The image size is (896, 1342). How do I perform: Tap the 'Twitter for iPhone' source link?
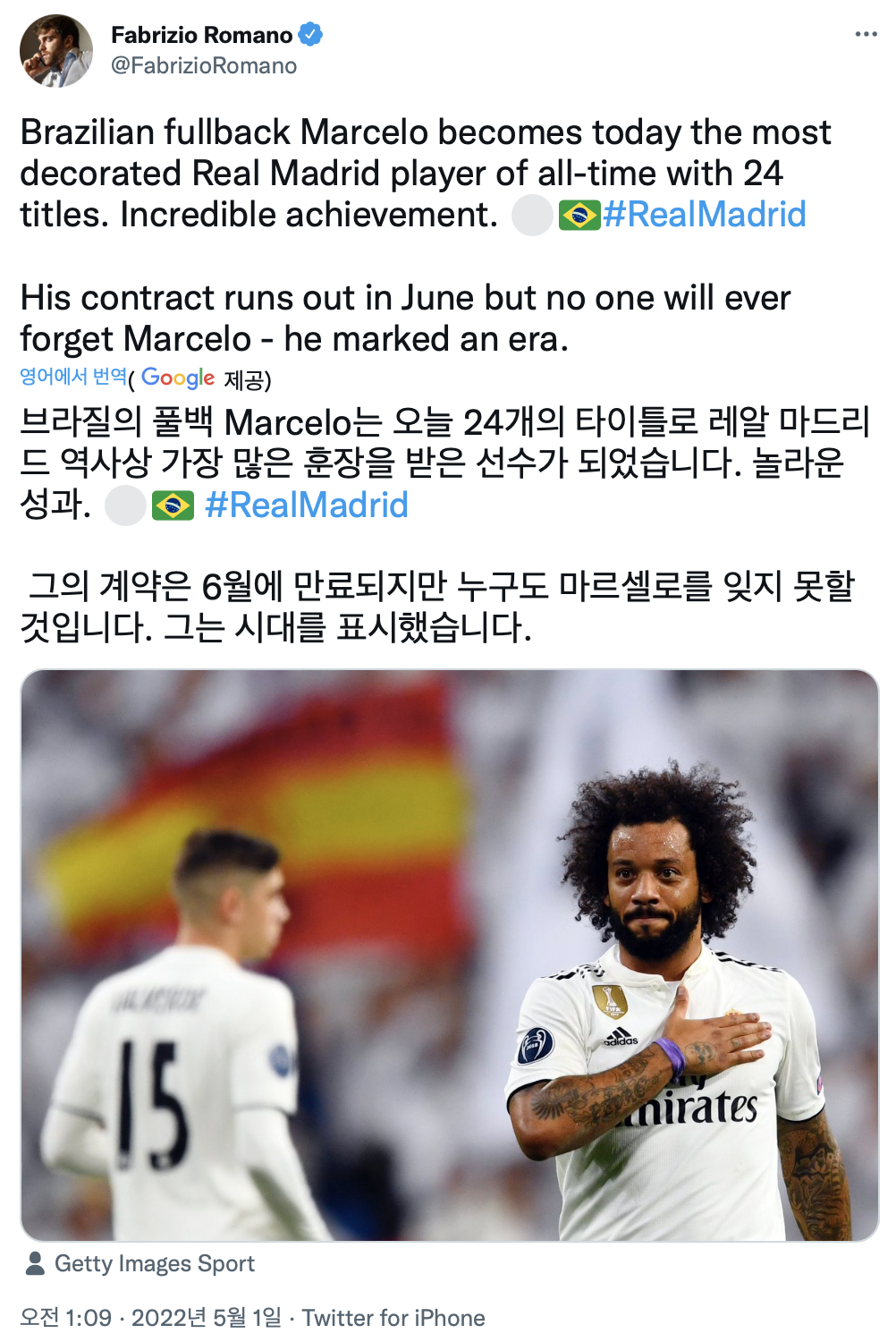point(393,1318)
